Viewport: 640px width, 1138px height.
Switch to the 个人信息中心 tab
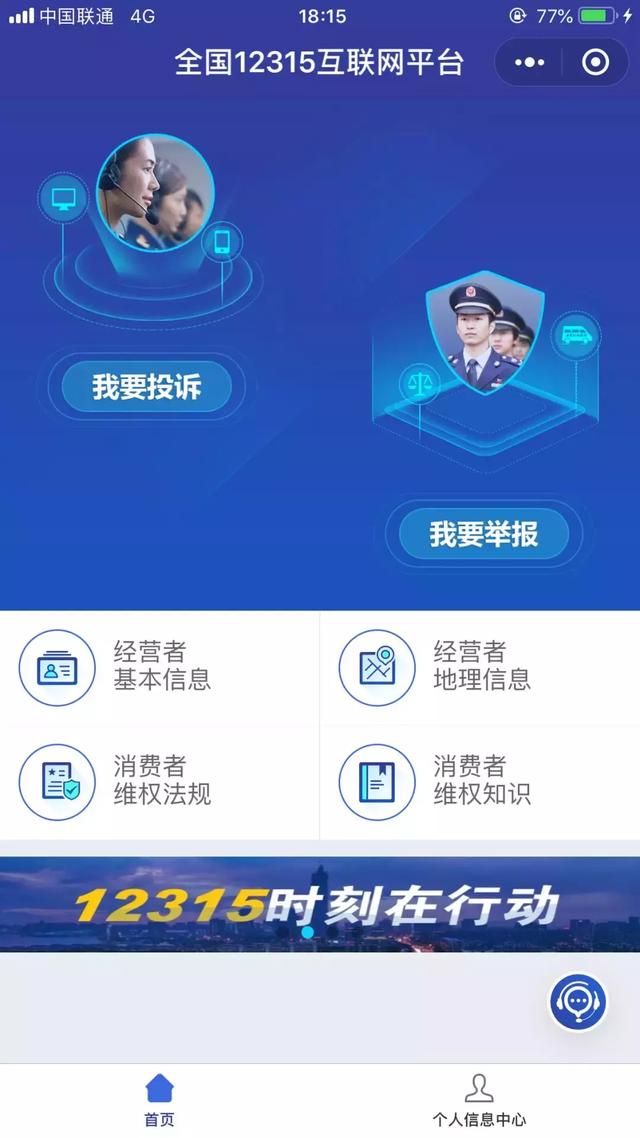point(479,1100)
